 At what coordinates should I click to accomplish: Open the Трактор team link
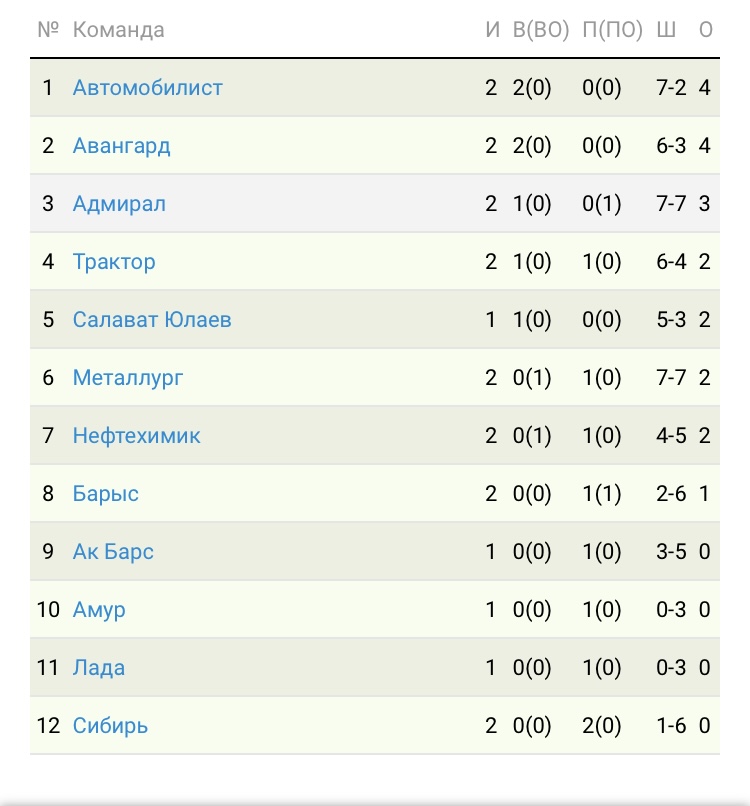(x=114, y=262)
